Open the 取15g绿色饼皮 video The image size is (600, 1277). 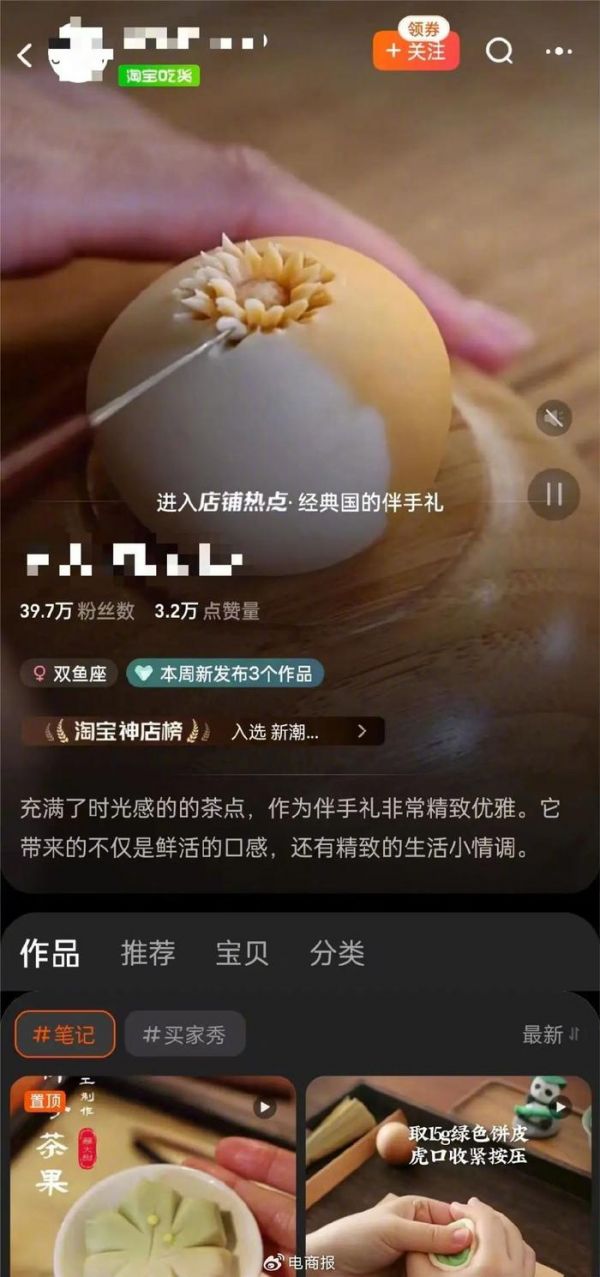448,1175
